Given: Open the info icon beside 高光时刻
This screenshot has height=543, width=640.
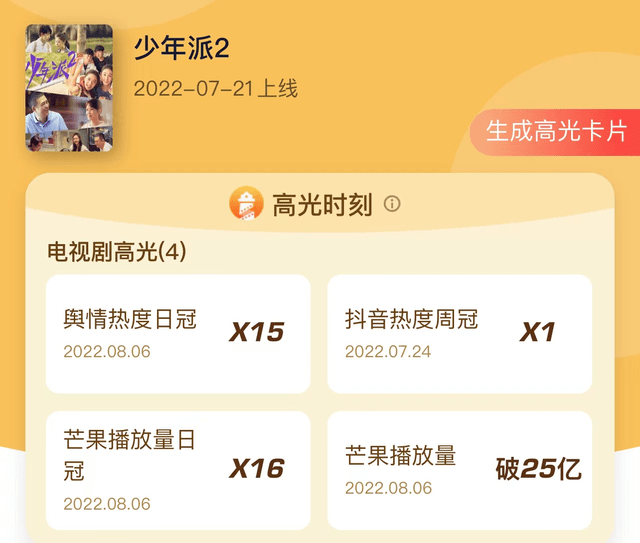Looking at the screenshot, I should point(392,204).
